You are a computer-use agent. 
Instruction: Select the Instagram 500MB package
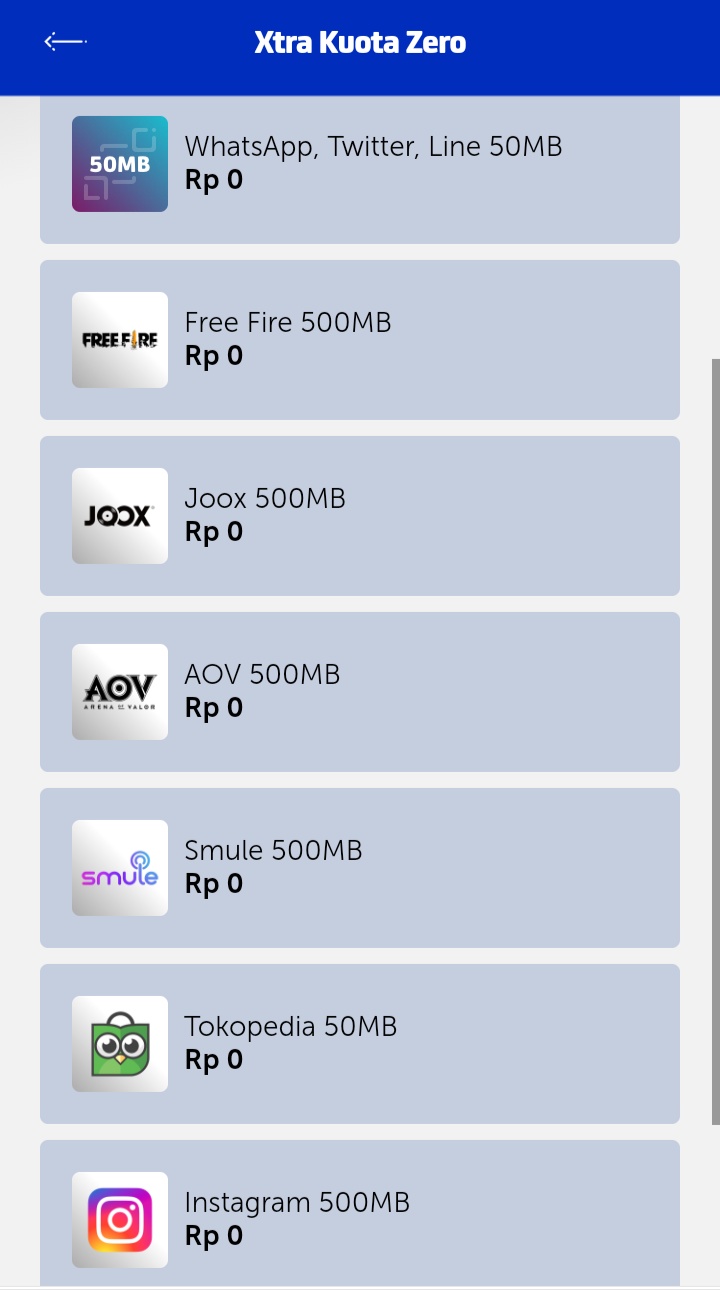360,1218
